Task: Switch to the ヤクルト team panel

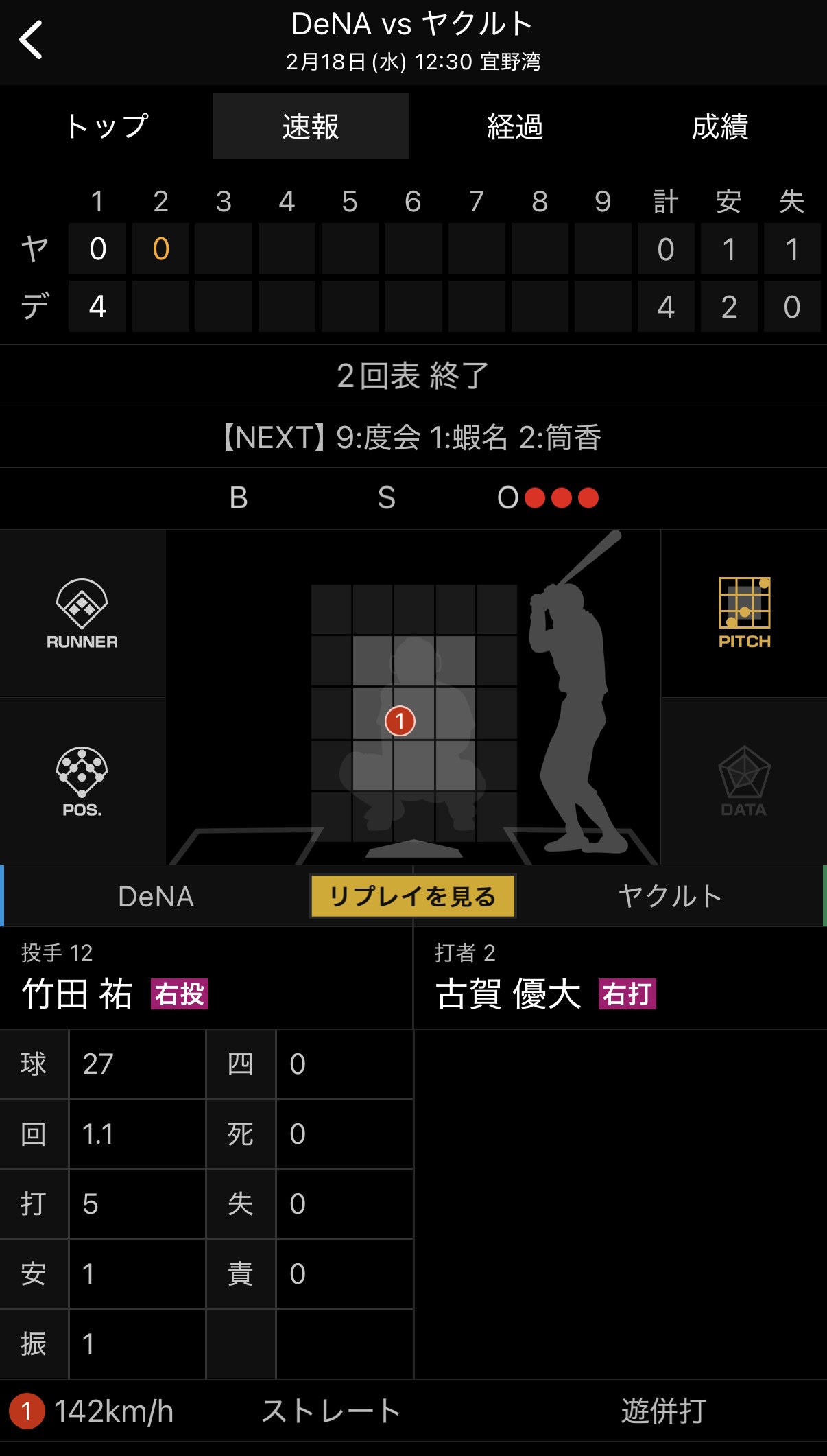Action: coord(670,896)
